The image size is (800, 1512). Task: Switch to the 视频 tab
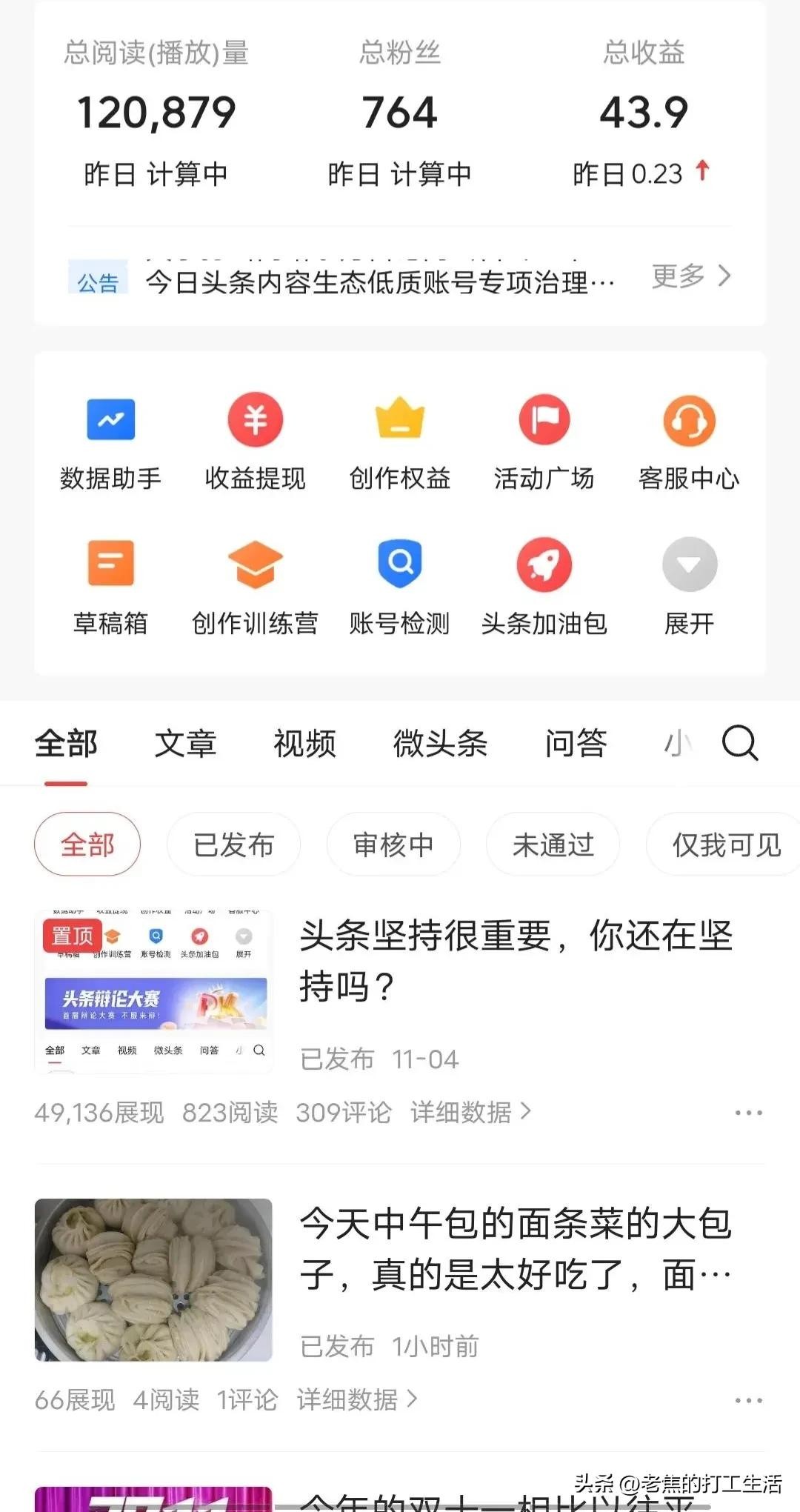pos(304,744)
